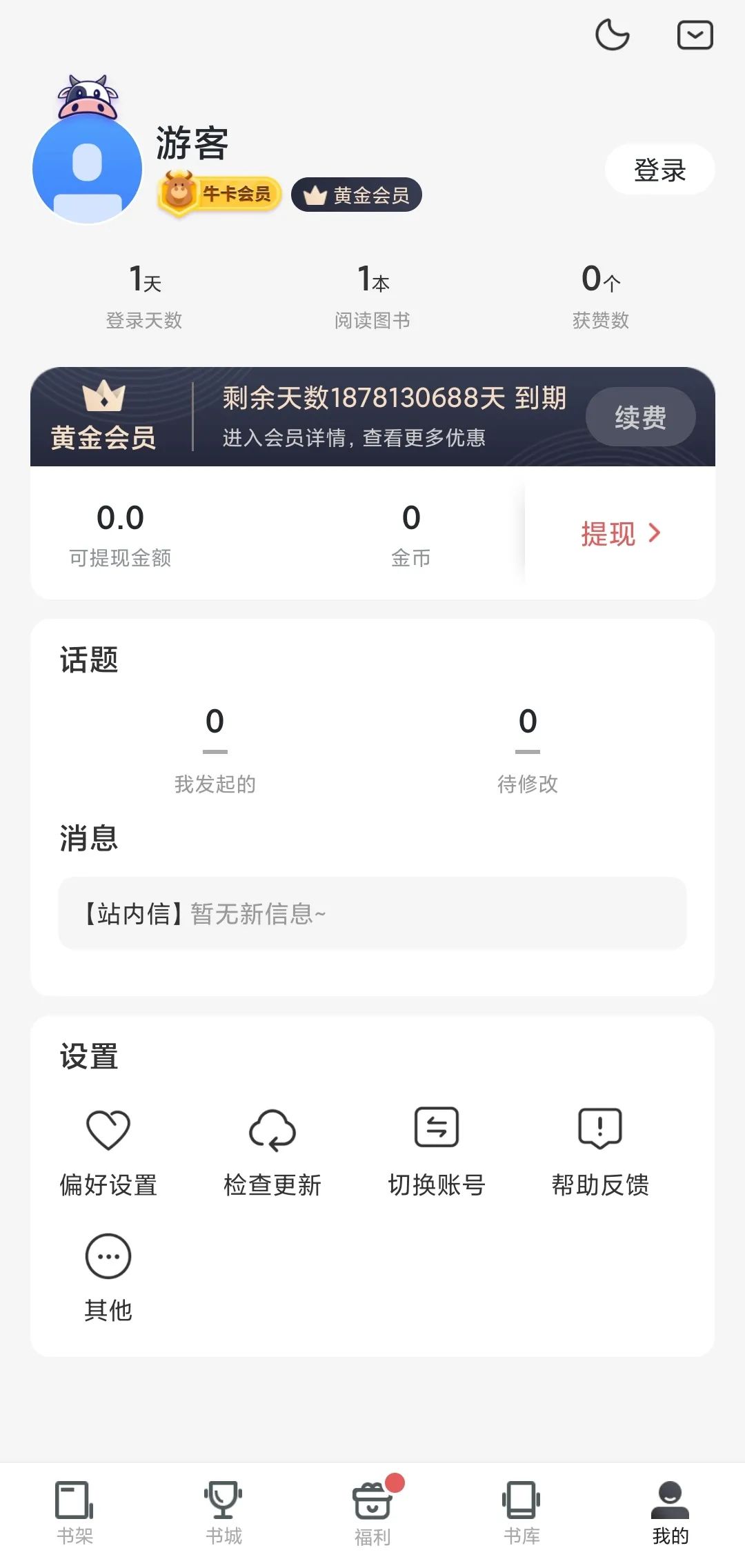The width and height of the screenshot is (745, 1568).
Task: Tap the 检查更新 cloud icon
Action: click(272, 1130)
